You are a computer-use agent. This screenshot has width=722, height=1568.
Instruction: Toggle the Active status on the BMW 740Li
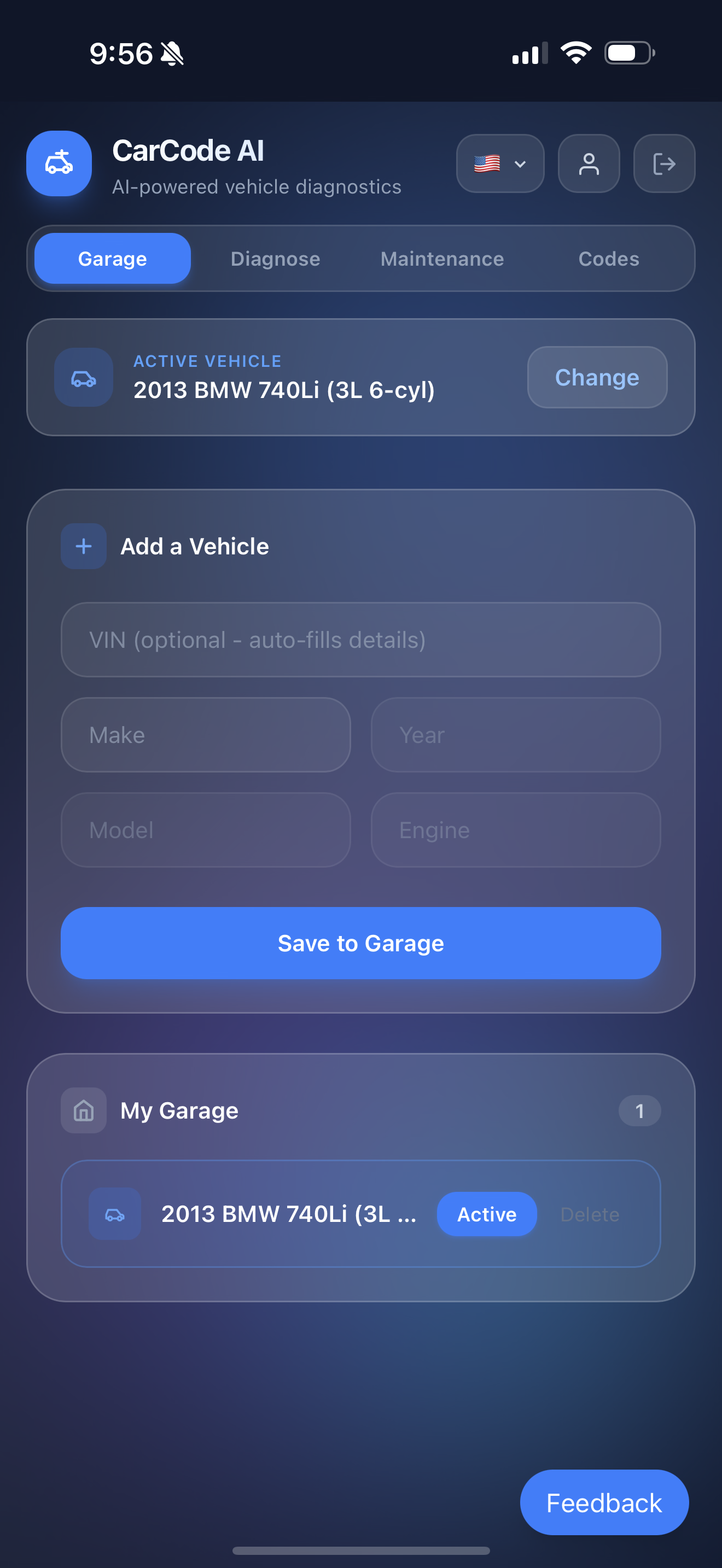tap(486, 1214)
